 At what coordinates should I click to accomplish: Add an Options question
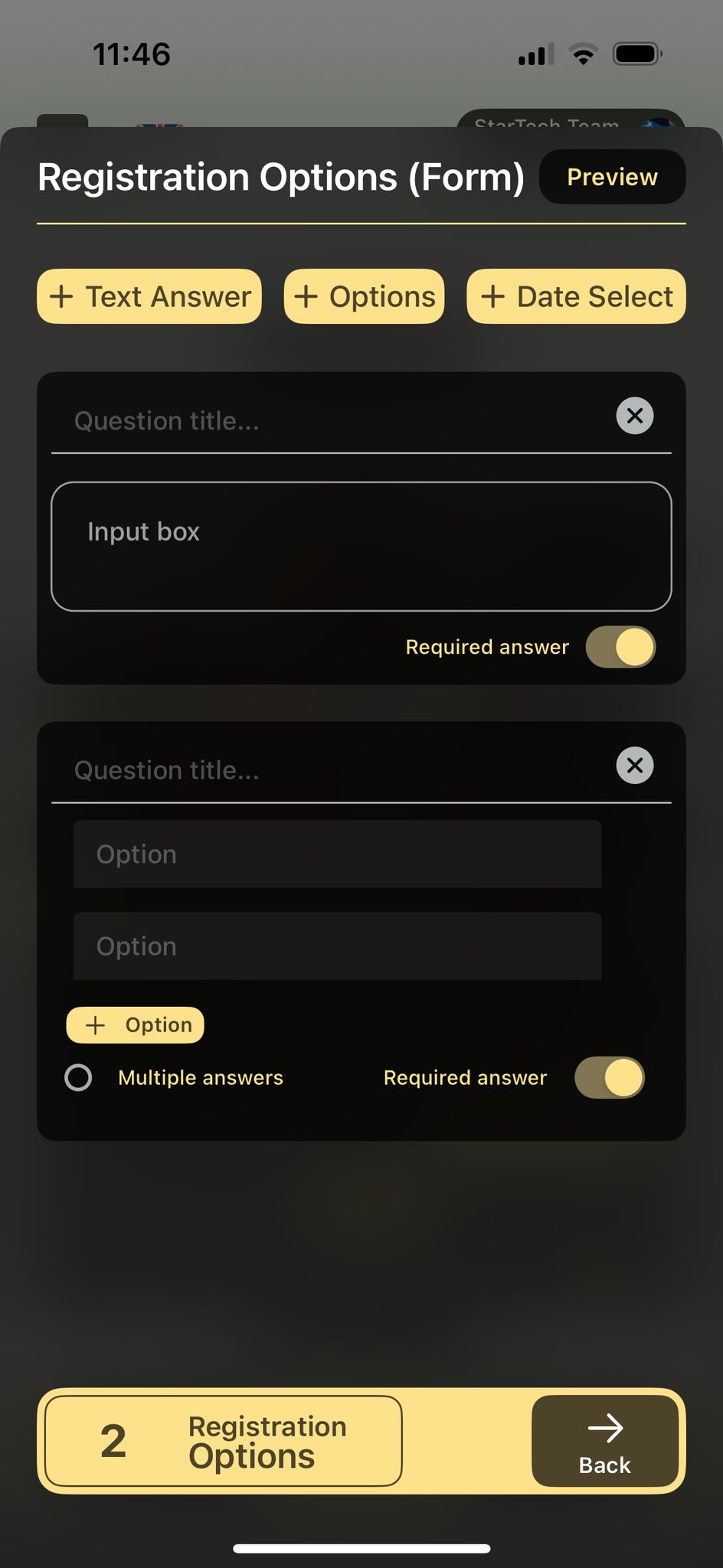pyautogui.click(x=365, y=296)
